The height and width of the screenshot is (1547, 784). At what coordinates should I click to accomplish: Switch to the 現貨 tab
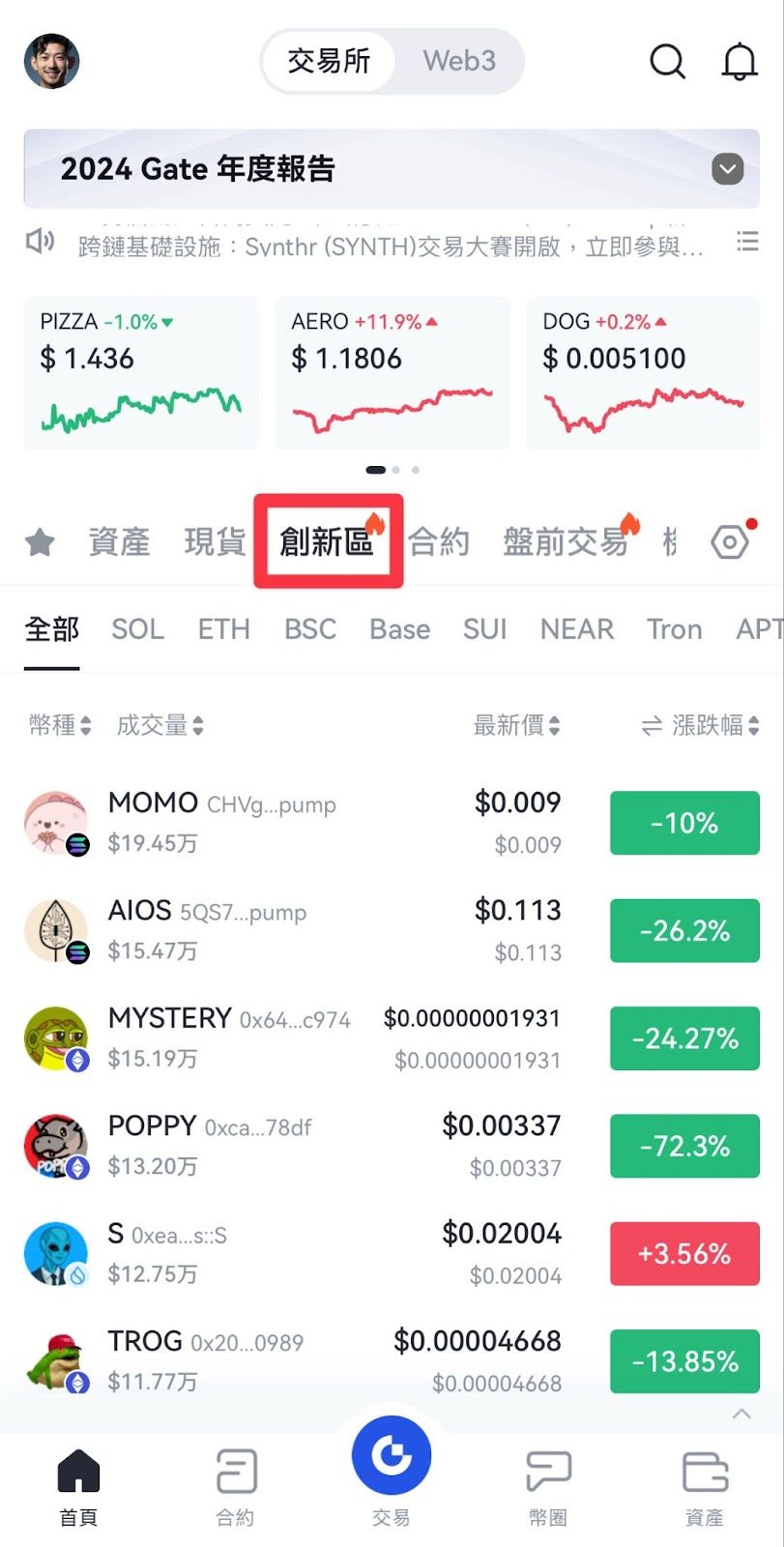coord(215,541)
